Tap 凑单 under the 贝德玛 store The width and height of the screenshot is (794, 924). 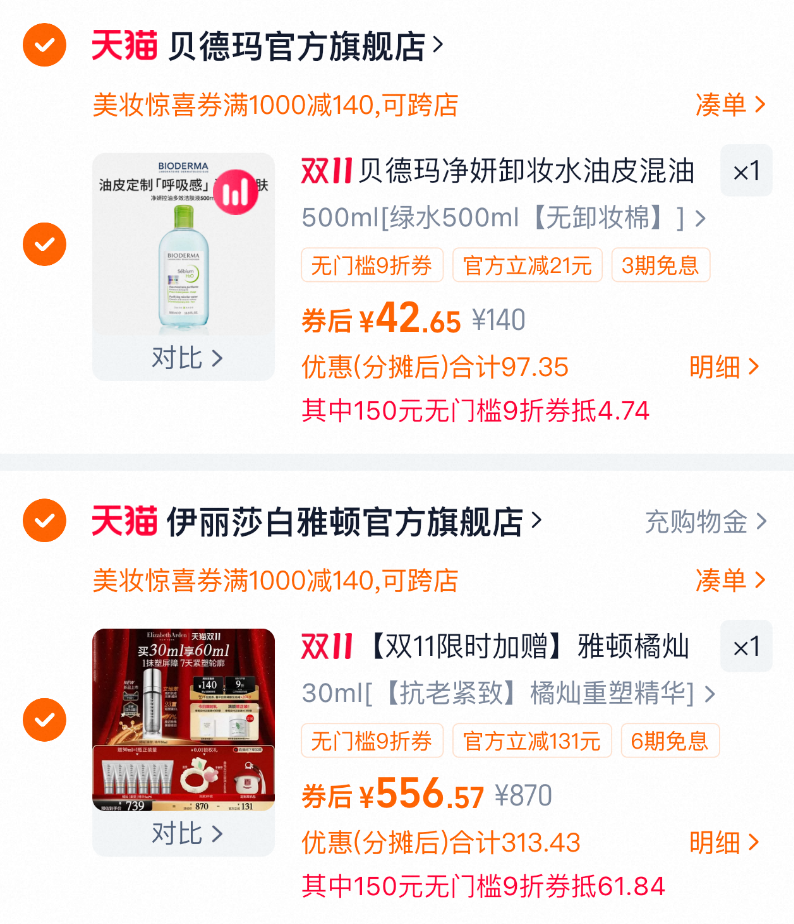coord(730,104)
